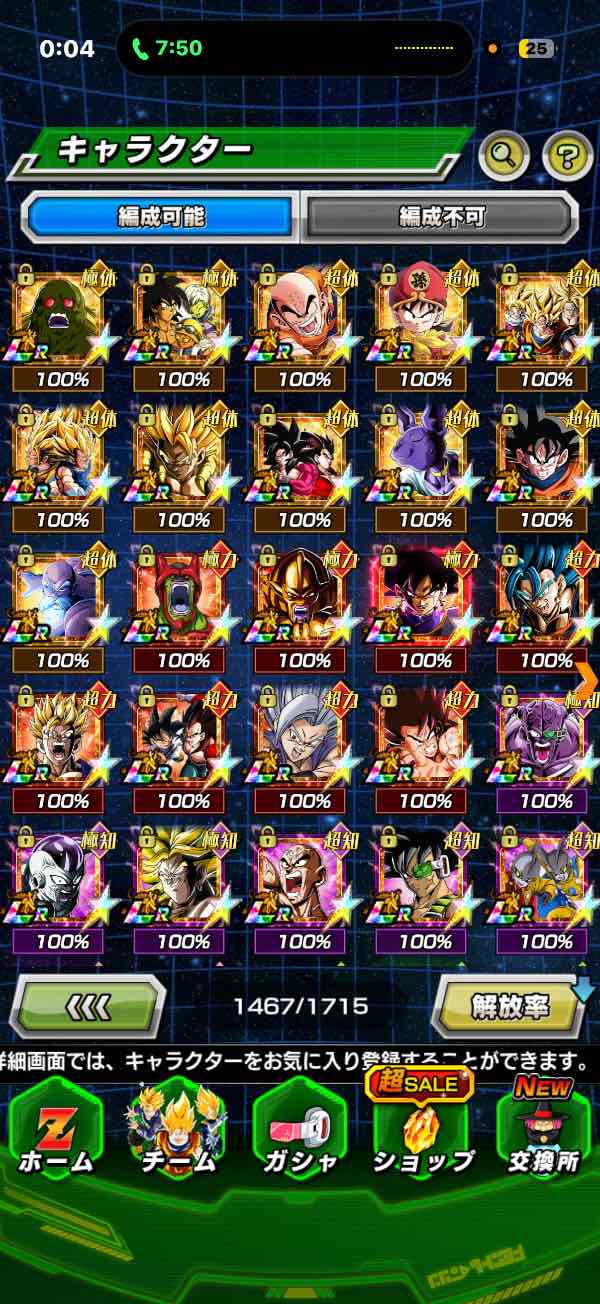Open the ショップ shop menu

pyautogui.click(x=421, y=1128)
